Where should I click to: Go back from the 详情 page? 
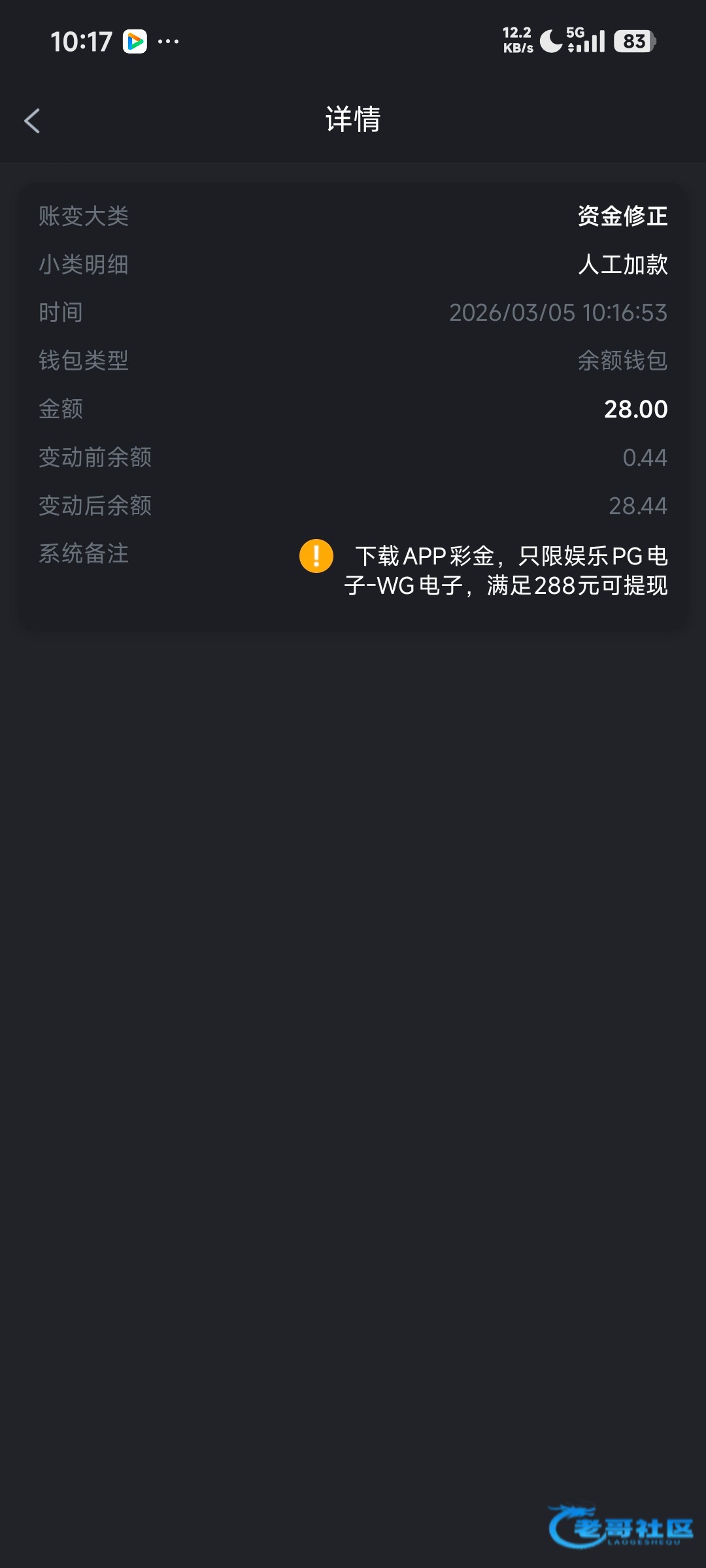32,121
